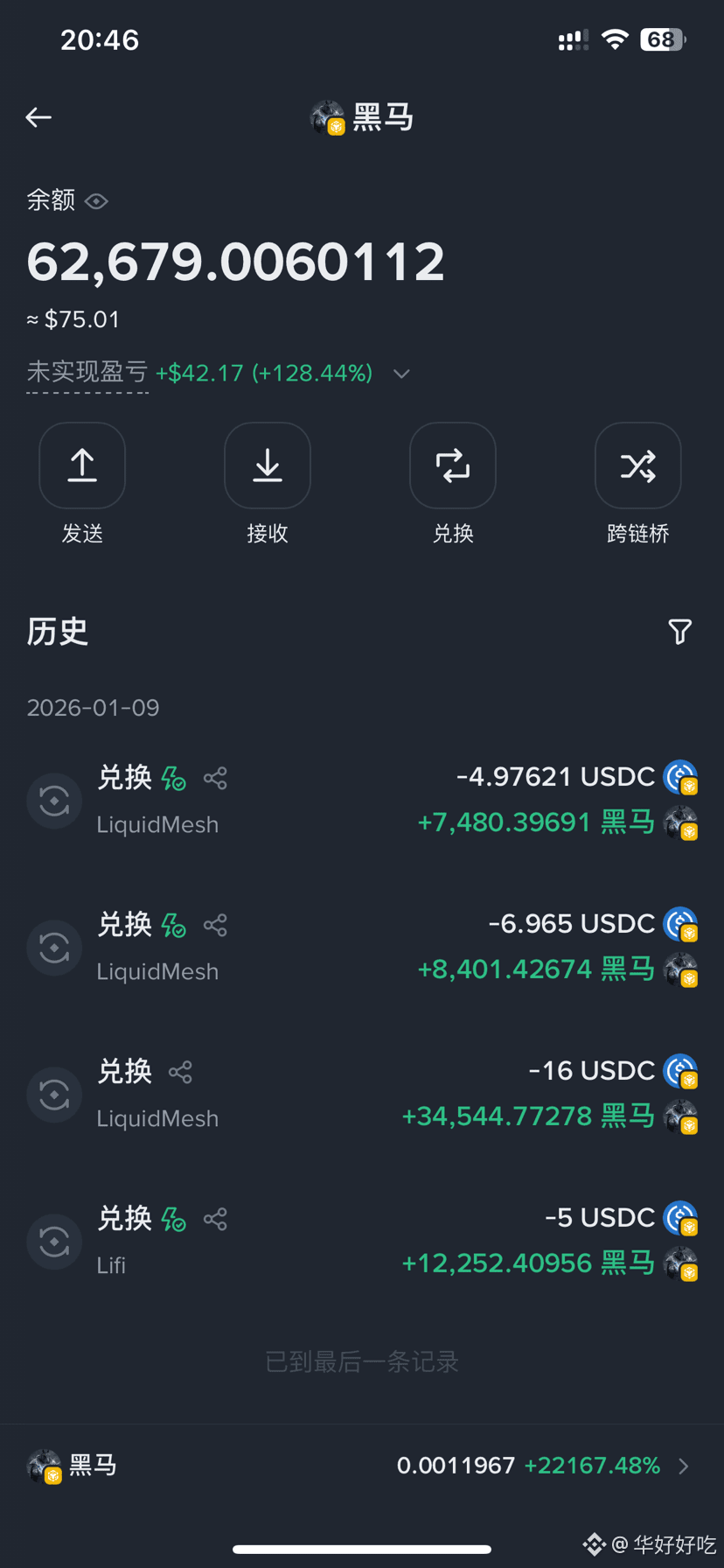Tap the 发送 send button

click(82, 465)
